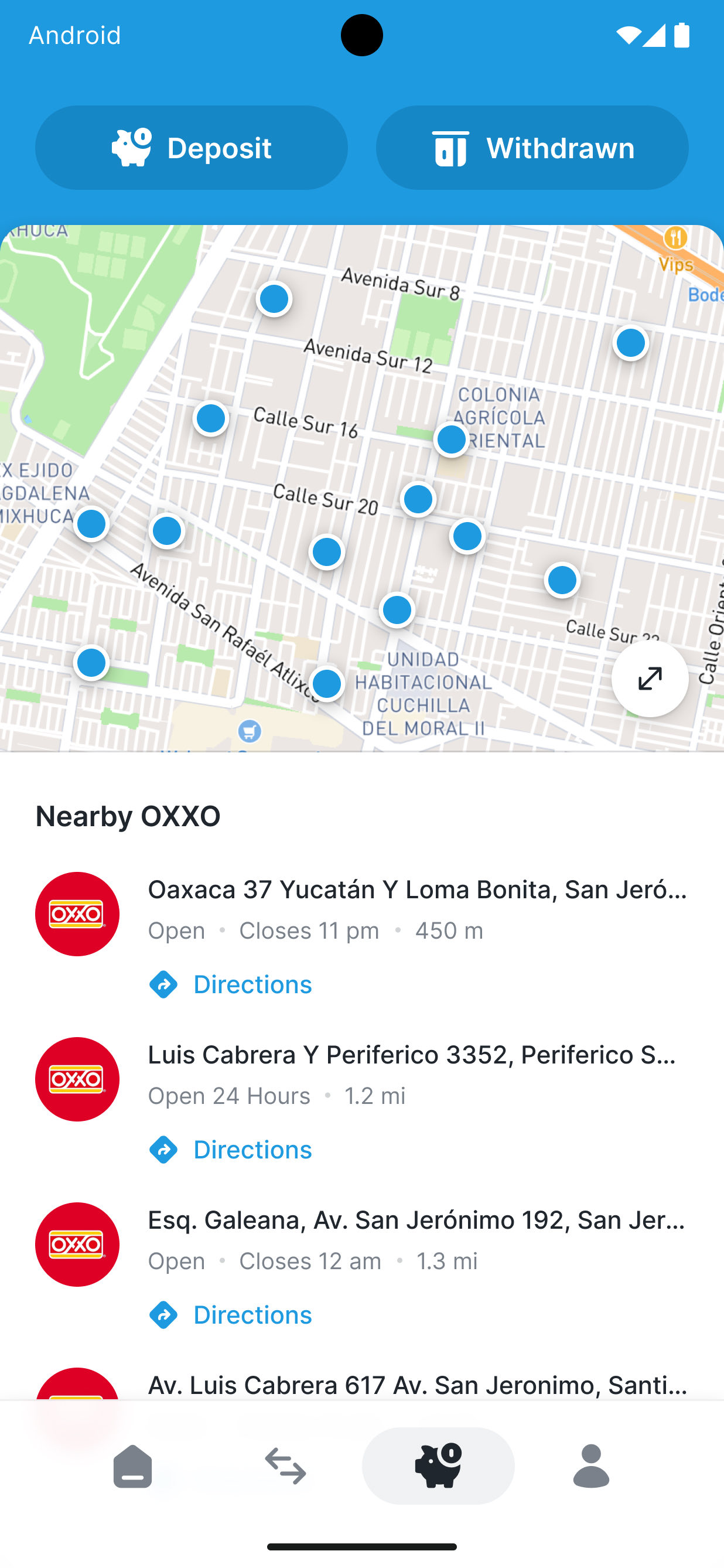The width and height of the screenshot is (724, 1568).
Task: Get directions to Esq. Galeana OXXO
Action: [231, 1315]
